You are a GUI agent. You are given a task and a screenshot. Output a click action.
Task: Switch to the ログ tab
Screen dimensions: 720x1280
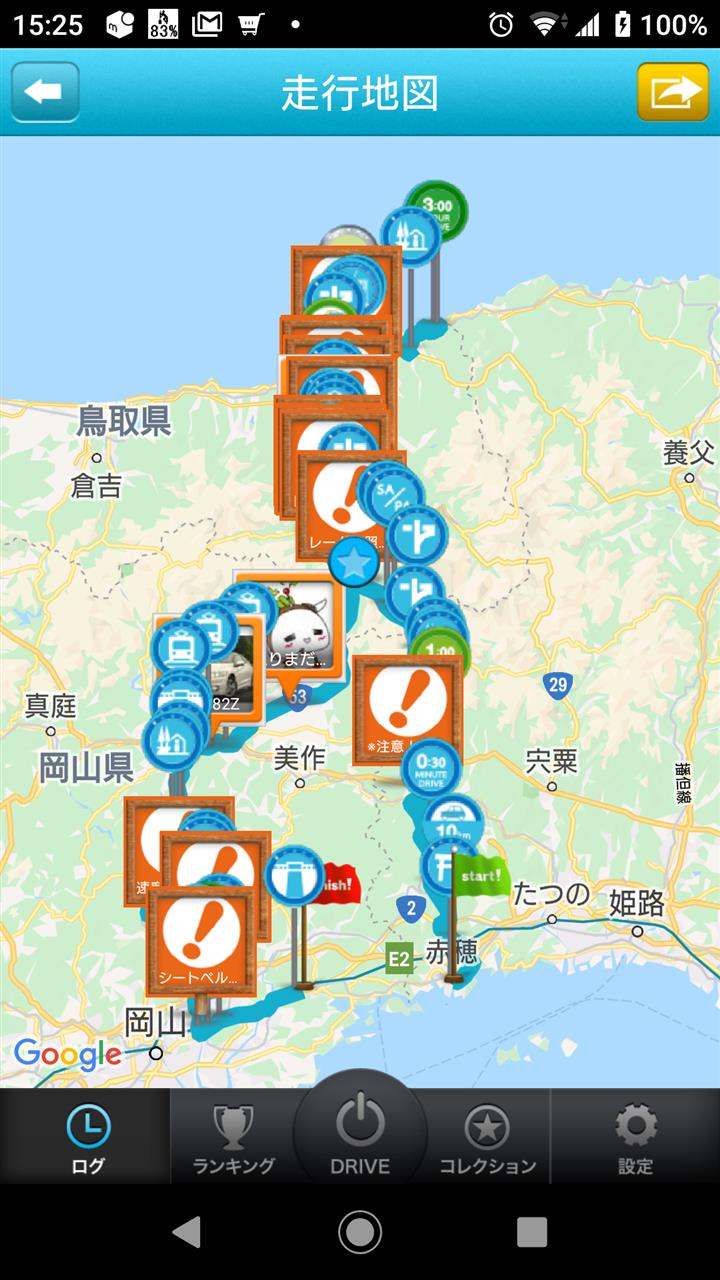pos(88,1138)
